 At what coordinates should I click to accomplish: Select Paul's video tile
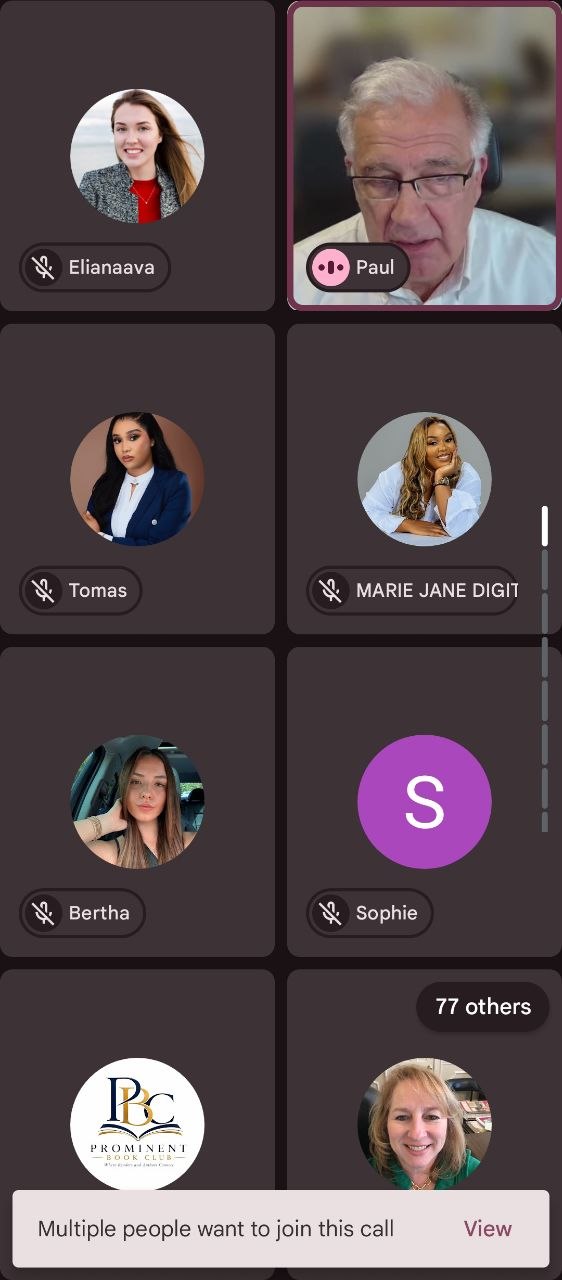pyautogui.click(x=425, y=155)
